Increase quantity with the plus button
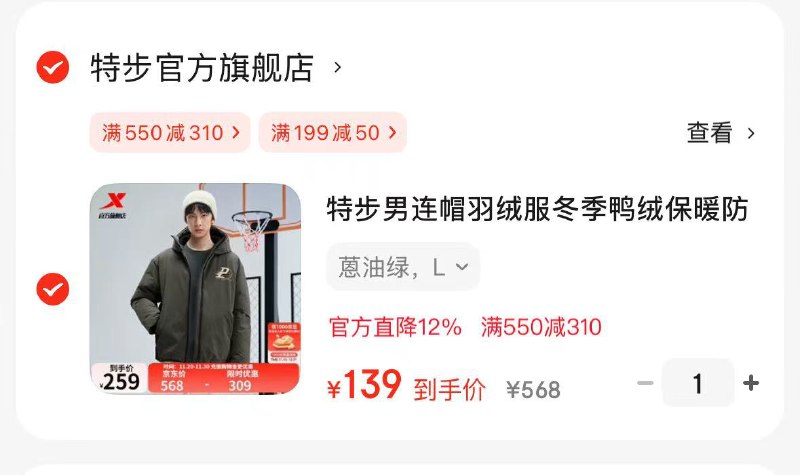This screenshot has height=475, width=800. [750, 383]
